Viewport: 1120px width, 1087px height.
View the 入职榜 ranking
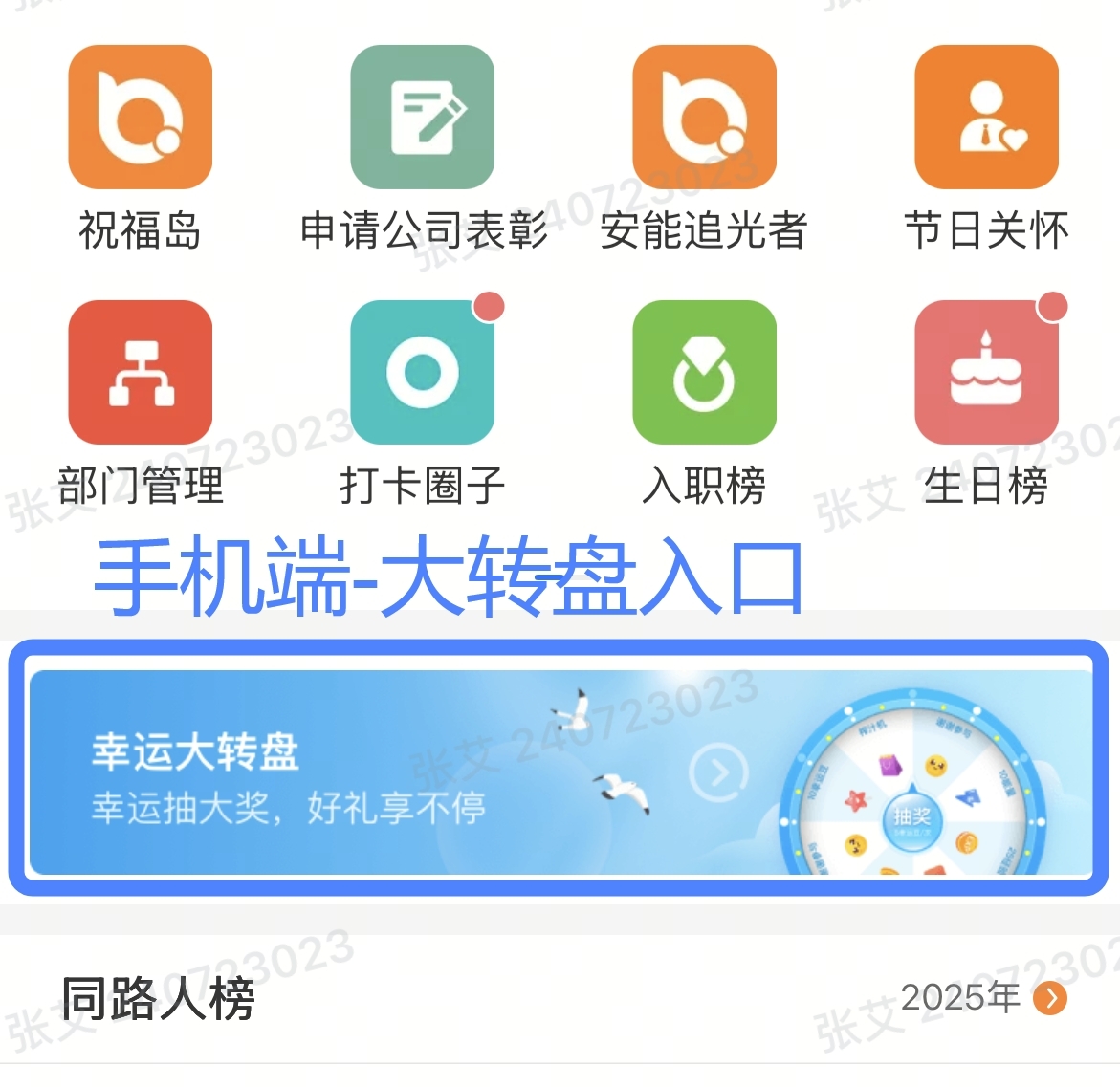click(x=704, y=372)
